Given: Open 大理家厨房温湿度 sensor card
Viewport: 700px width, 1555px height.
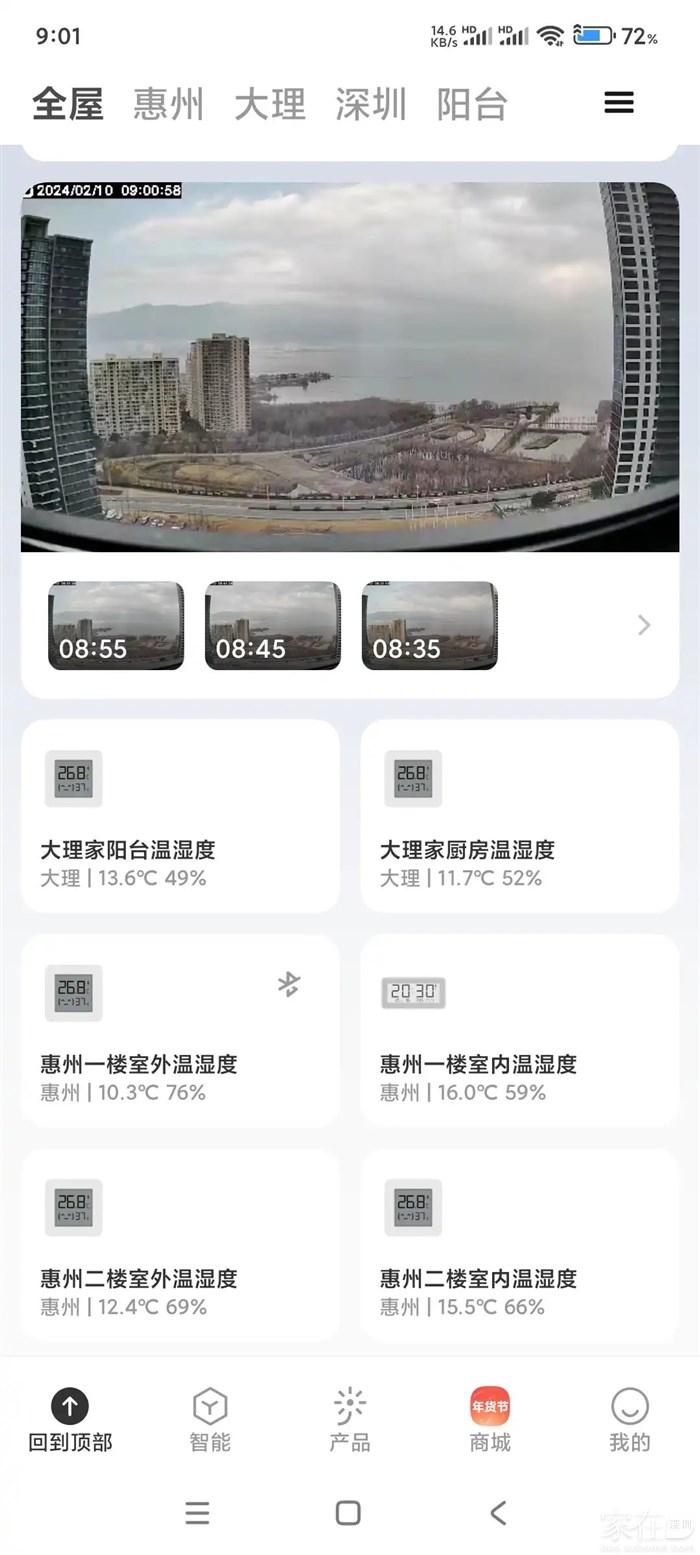Looking at the screenshot, I should click(x=519, y=816).
